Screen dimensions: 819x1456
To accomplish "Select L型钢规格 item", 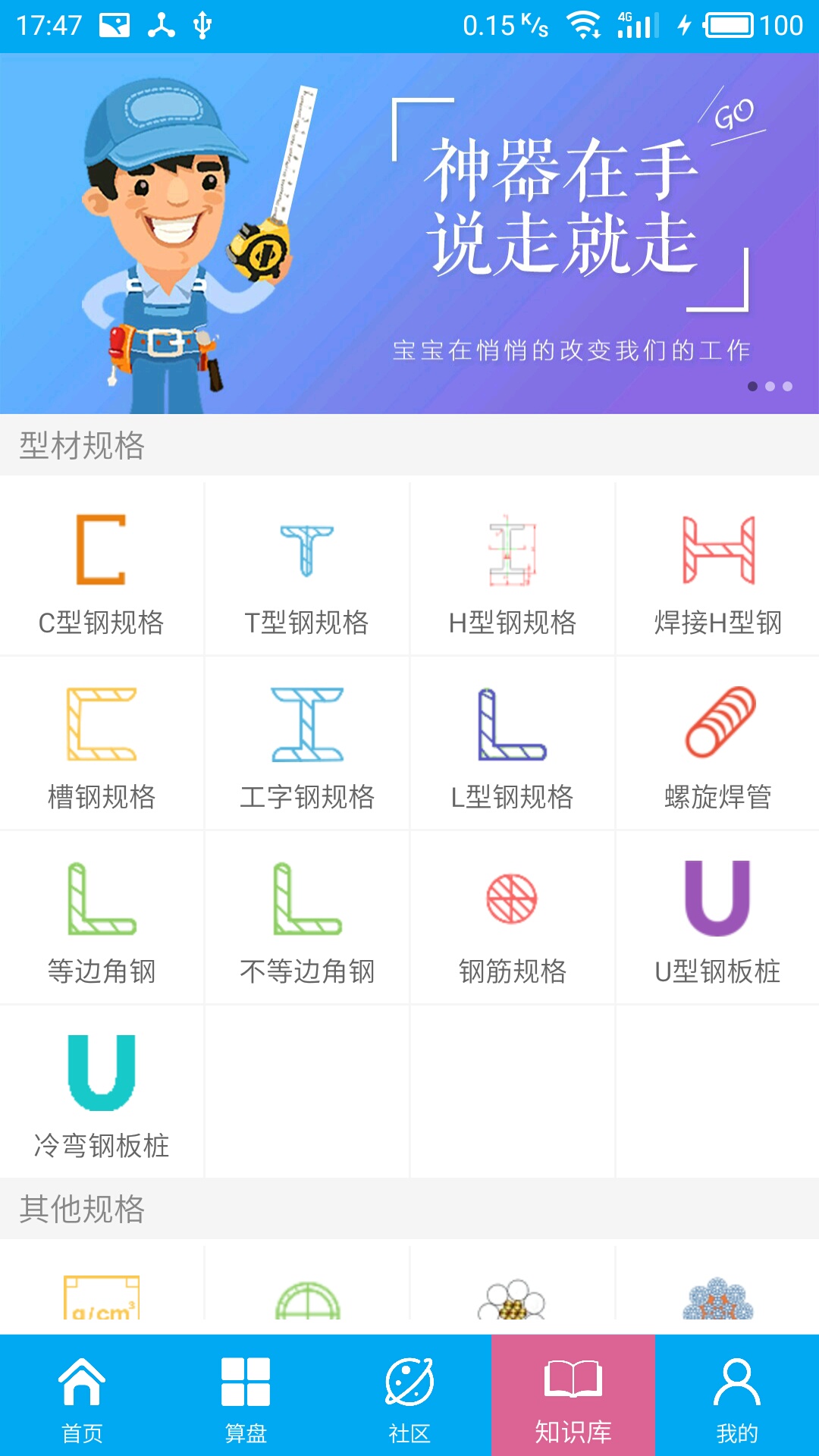I will point(512,745).
